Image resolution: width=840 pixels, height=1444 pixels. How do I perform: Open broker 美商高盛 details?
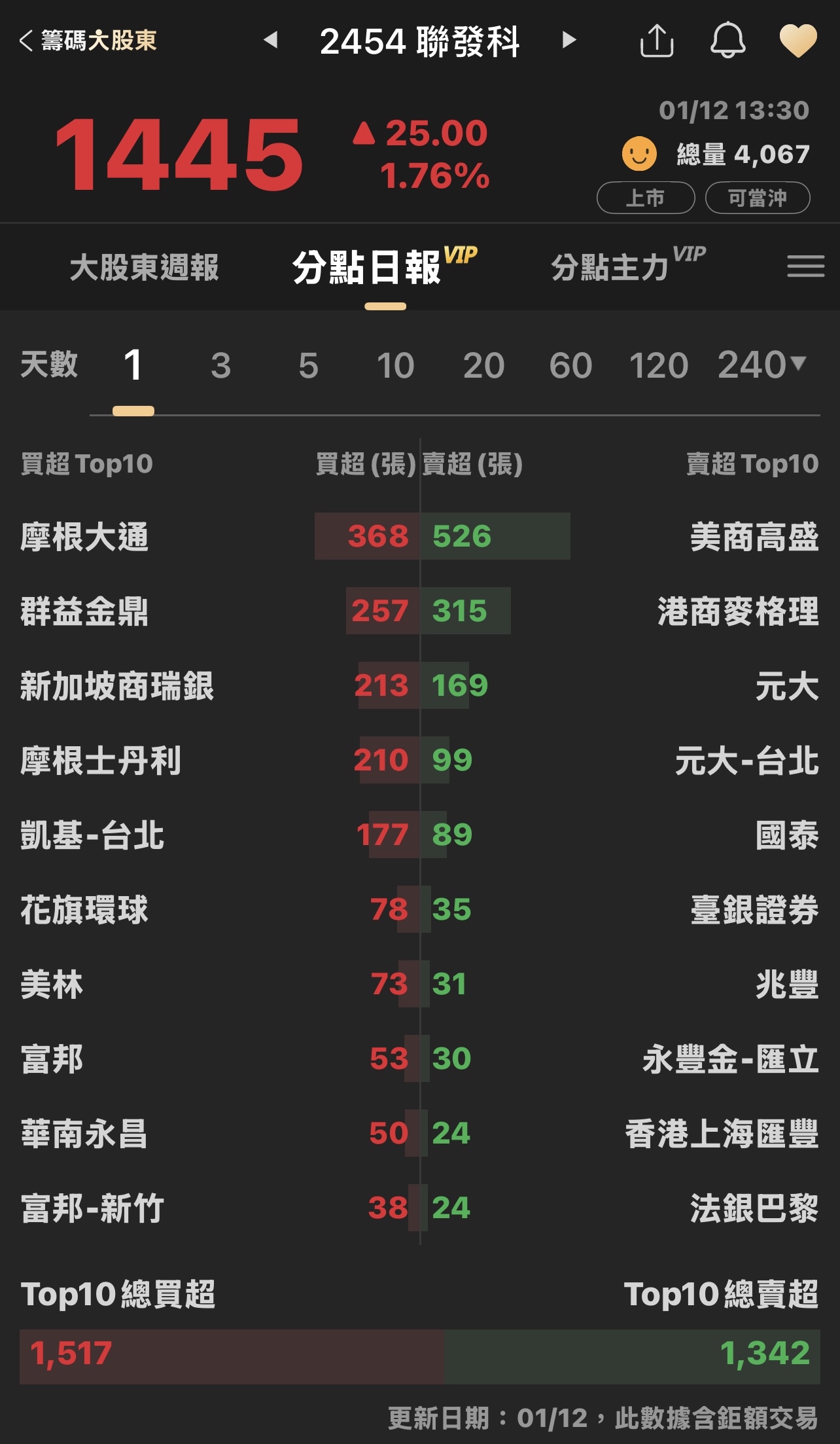(x=754, y=537)
